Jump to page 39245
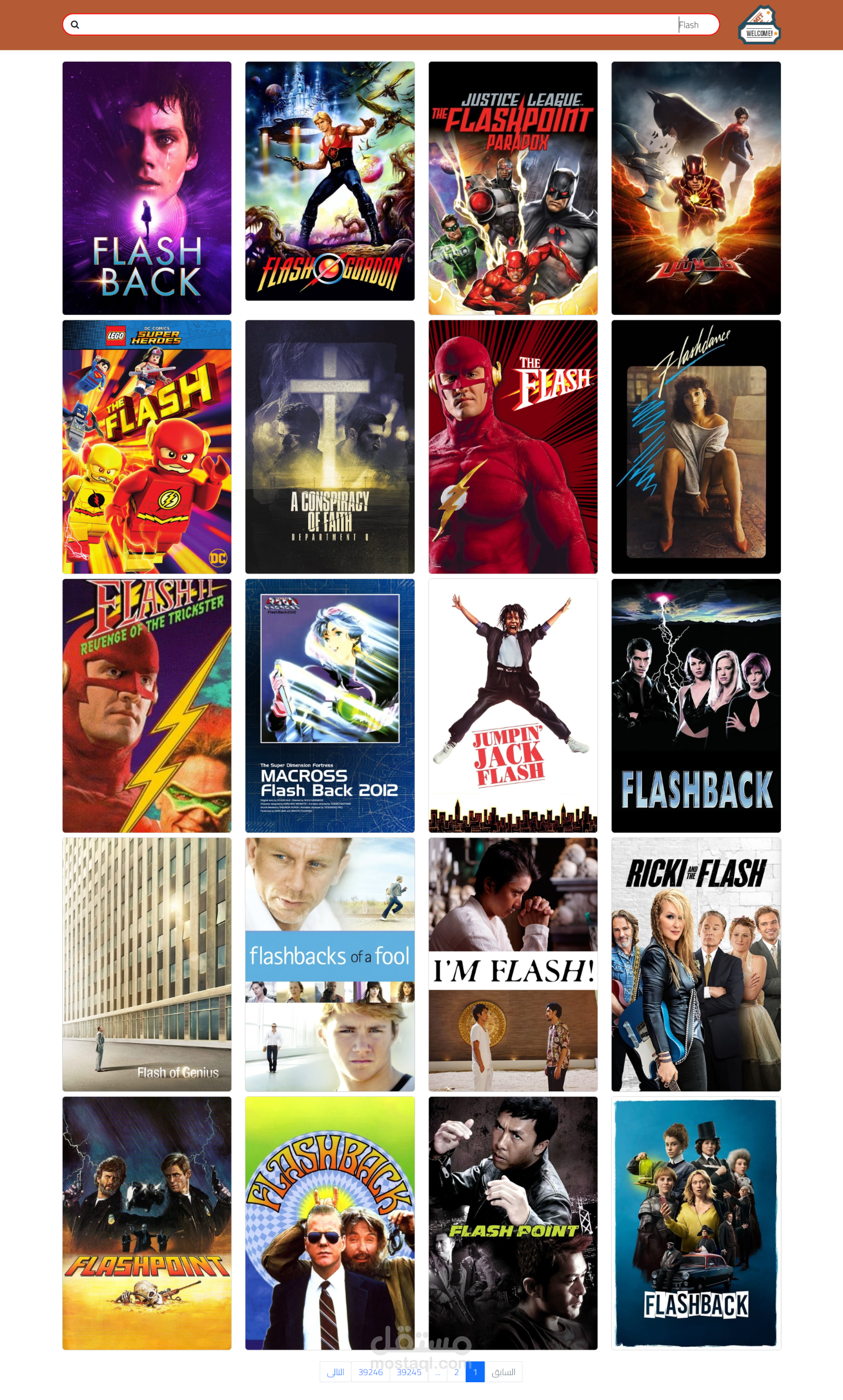The image size is (843, 1400). [x=409, y=1372]
